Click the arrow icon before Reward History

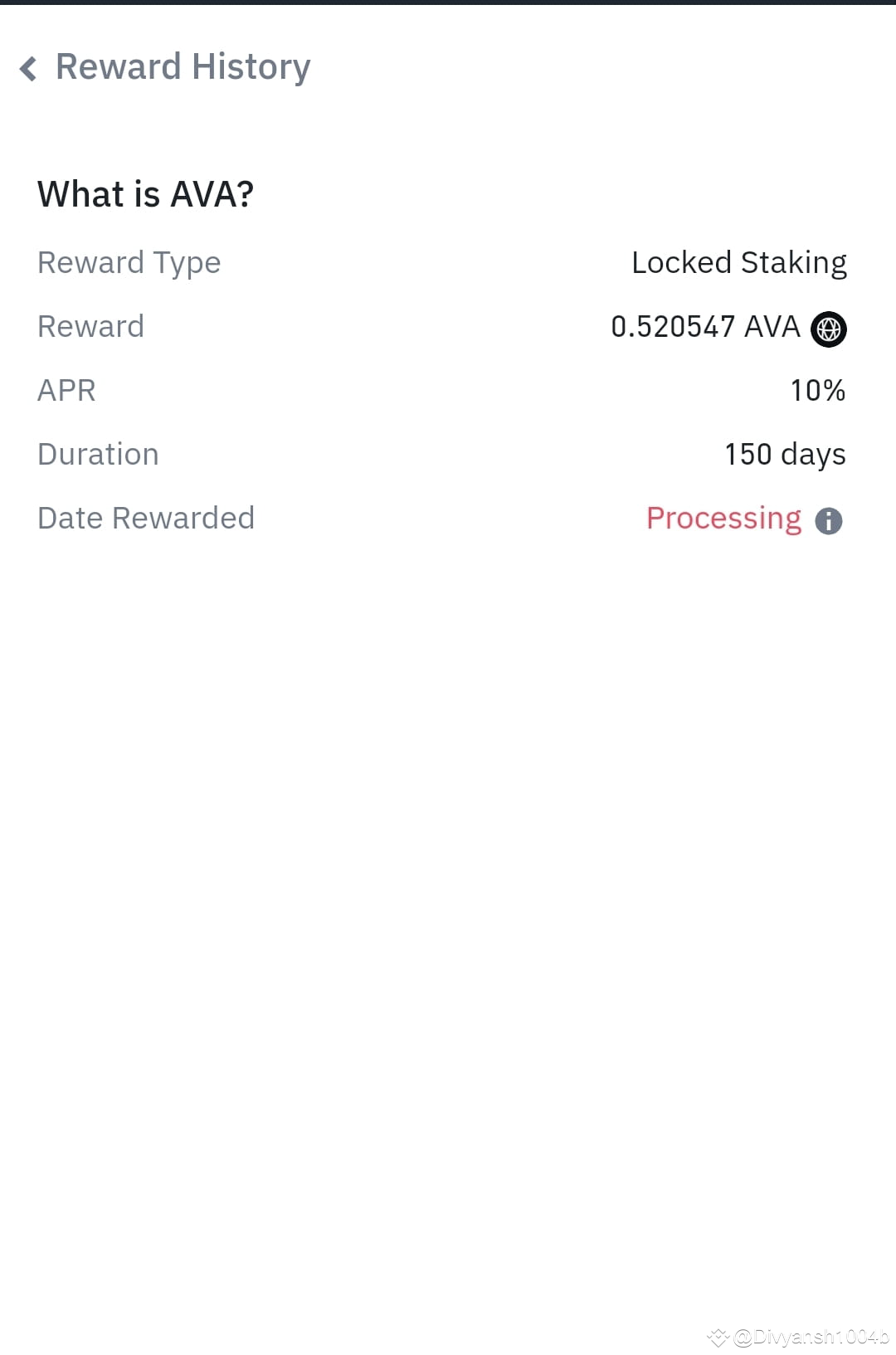point(27,68)
